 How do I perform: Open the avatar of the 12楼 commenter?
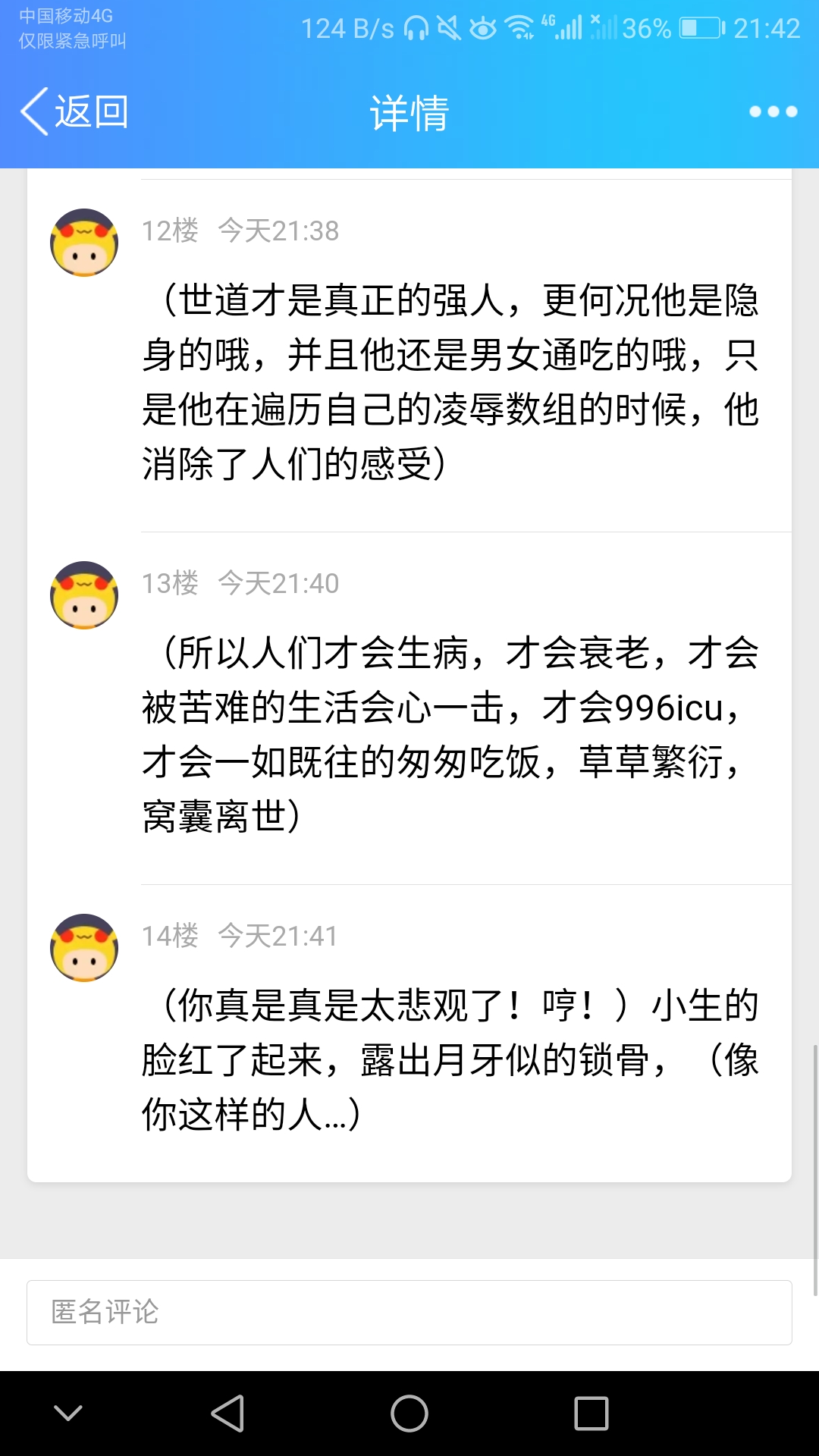[84, 243]
